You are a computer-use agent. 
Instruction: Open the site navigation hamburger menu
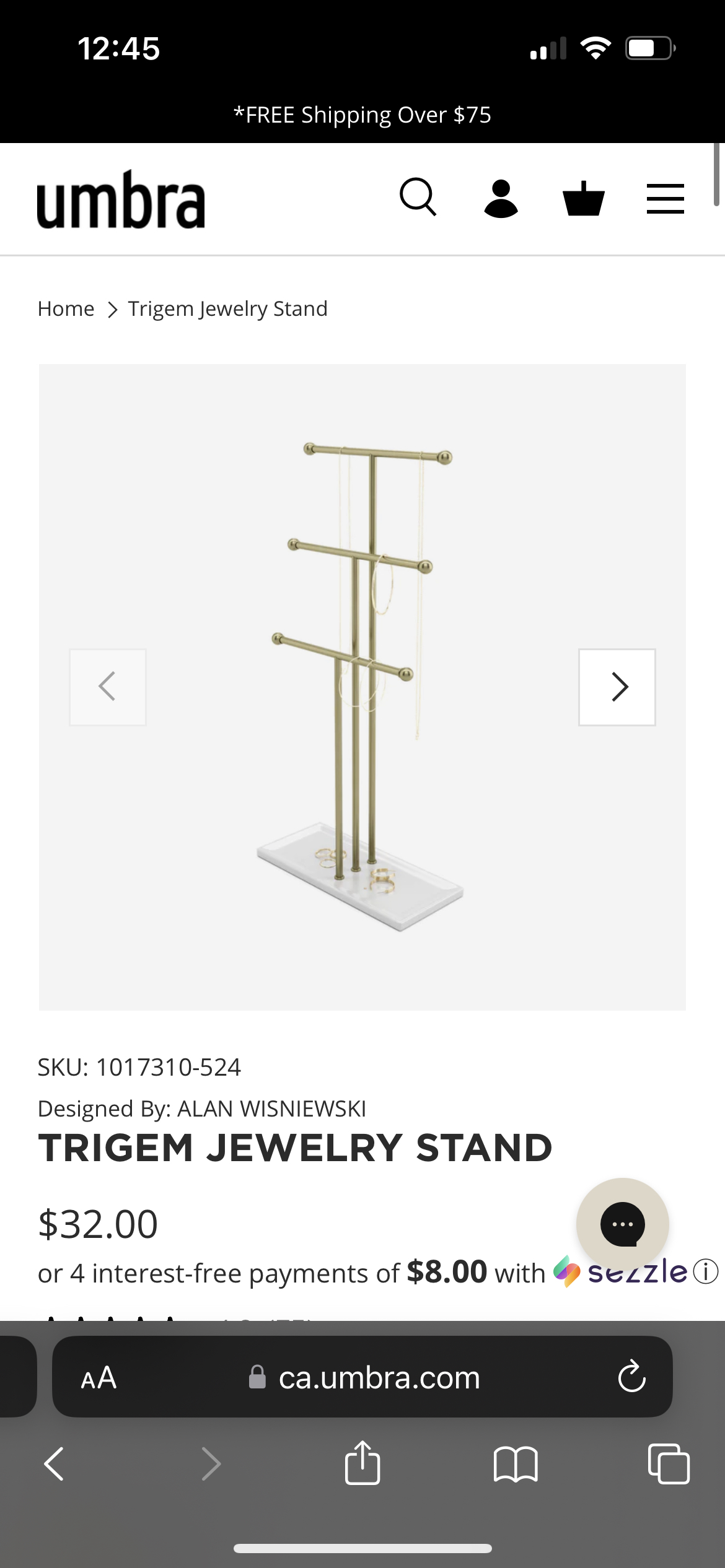pyautogui.click(x=666, y=198)
